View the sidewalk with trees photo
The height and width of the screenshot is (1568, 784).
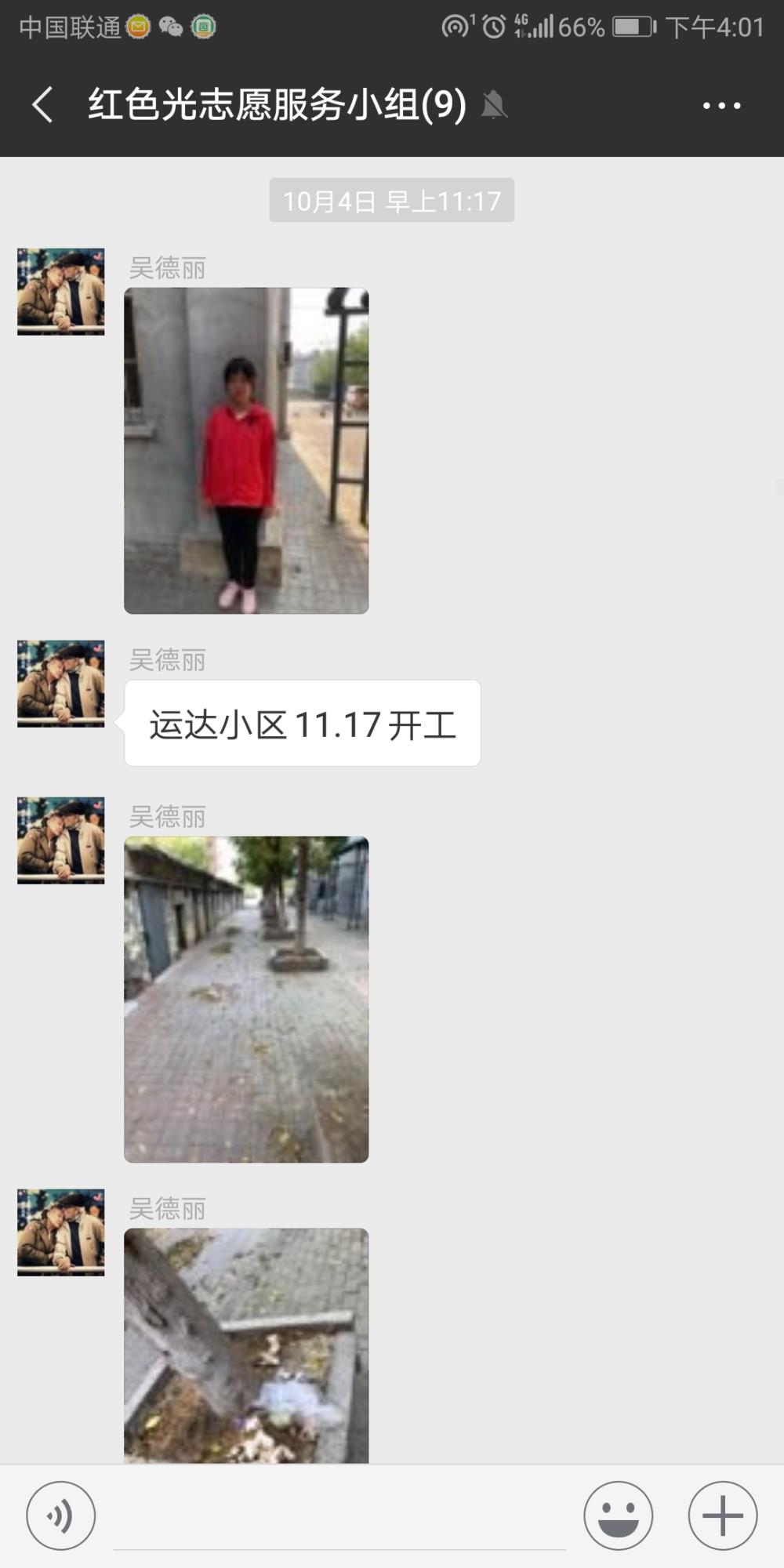[246, 1000]
